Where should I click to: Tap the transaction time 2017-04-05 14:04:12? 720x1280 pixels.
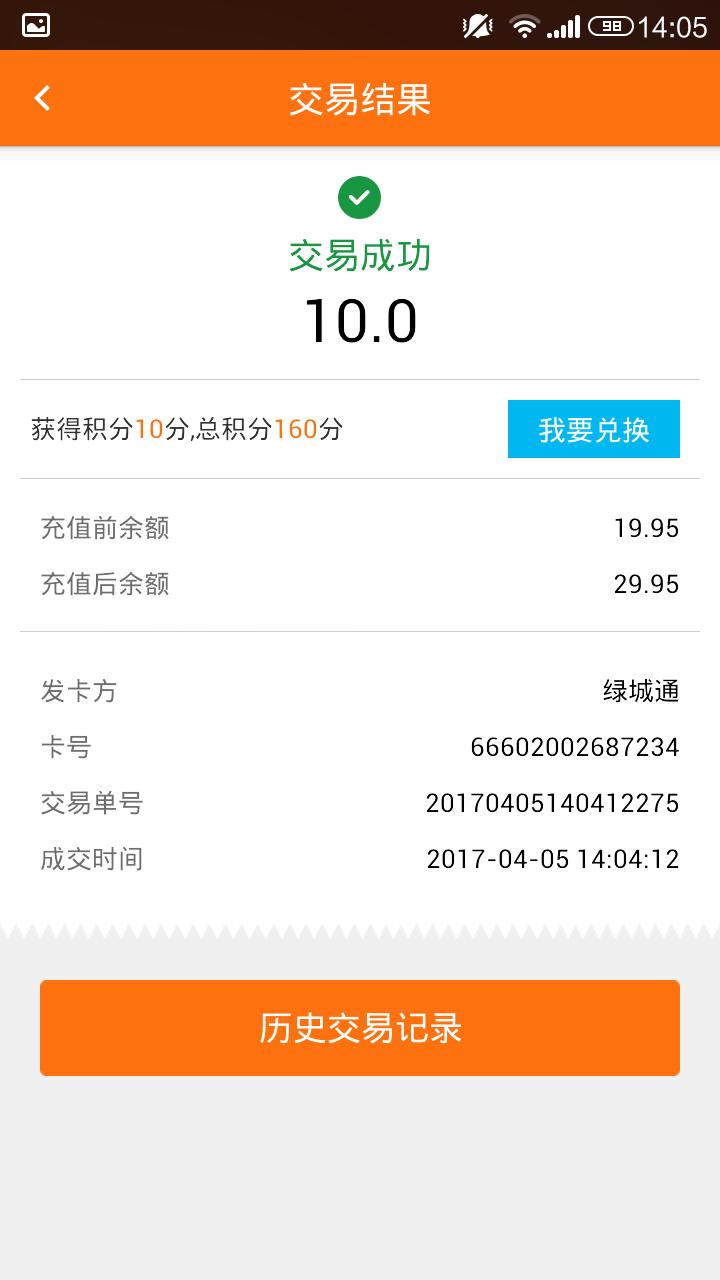[x=553, y=859]
